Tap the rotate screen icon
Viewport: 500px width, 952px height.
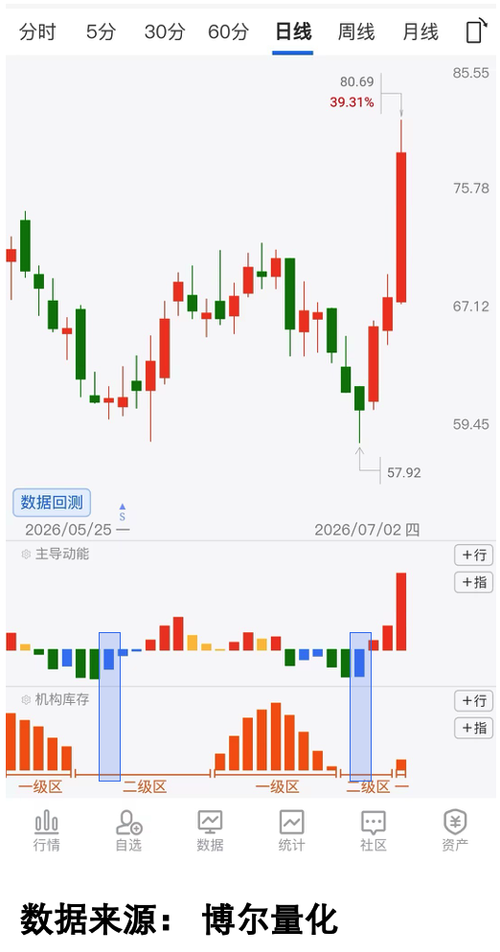[477, 30]
